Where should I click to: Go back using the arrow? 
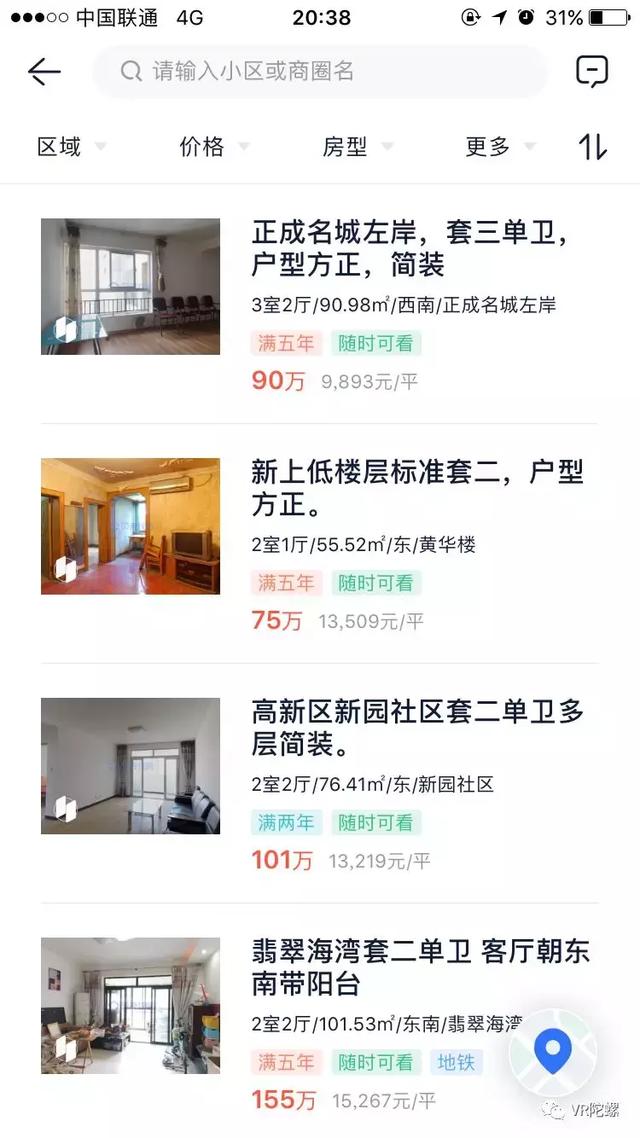click(44, 71)
